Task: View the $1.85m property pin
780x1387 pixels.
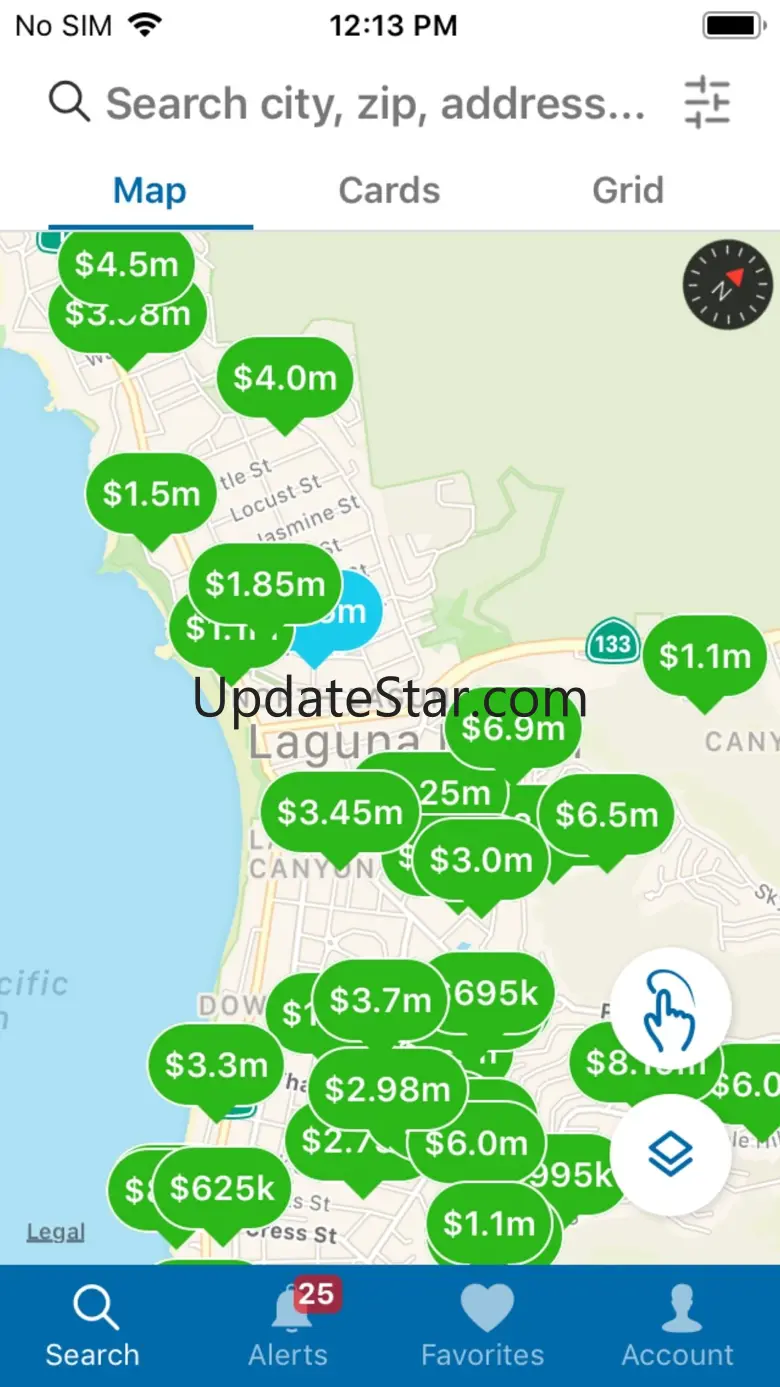Action: (x=265, y=584)
